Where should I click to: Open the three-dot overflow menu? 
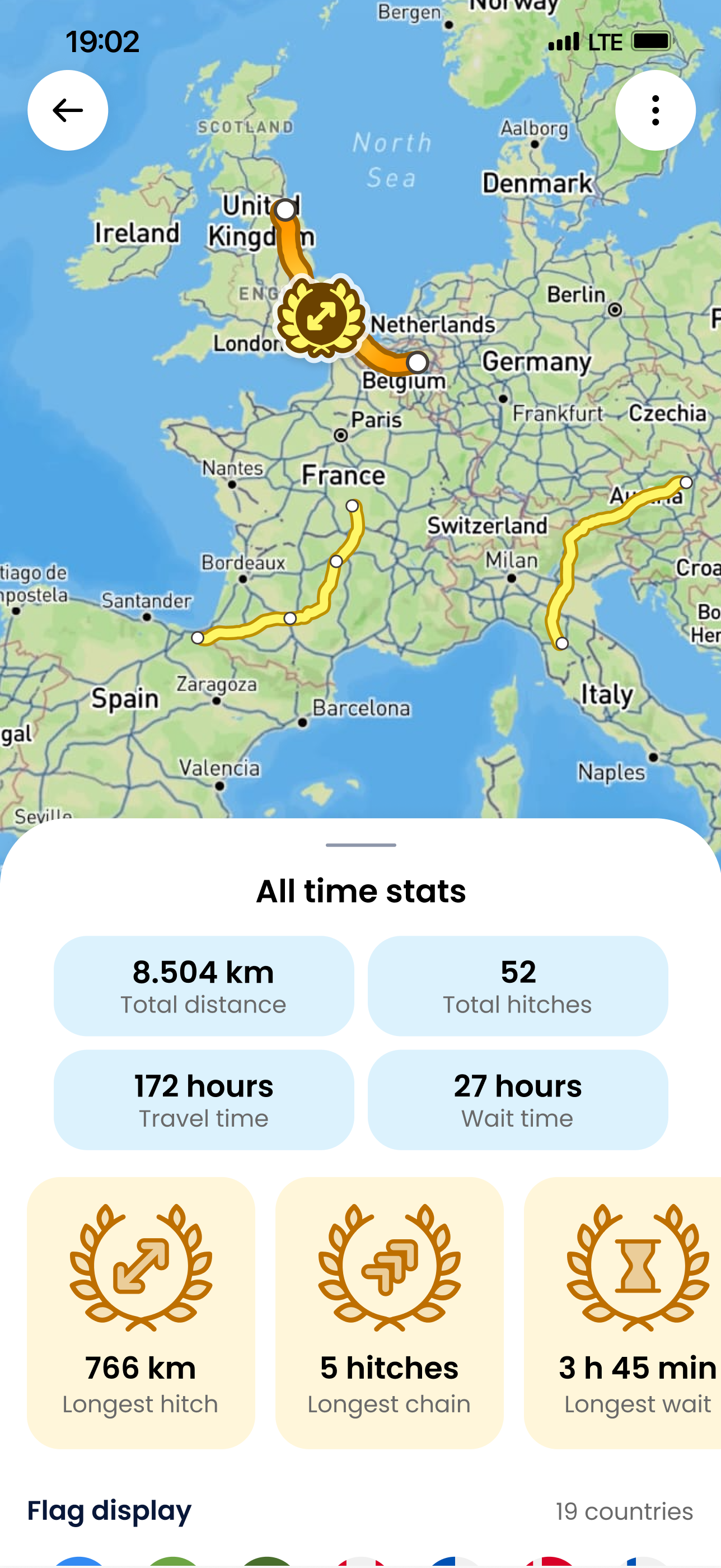pyautogui.click(x=655, y=110)
